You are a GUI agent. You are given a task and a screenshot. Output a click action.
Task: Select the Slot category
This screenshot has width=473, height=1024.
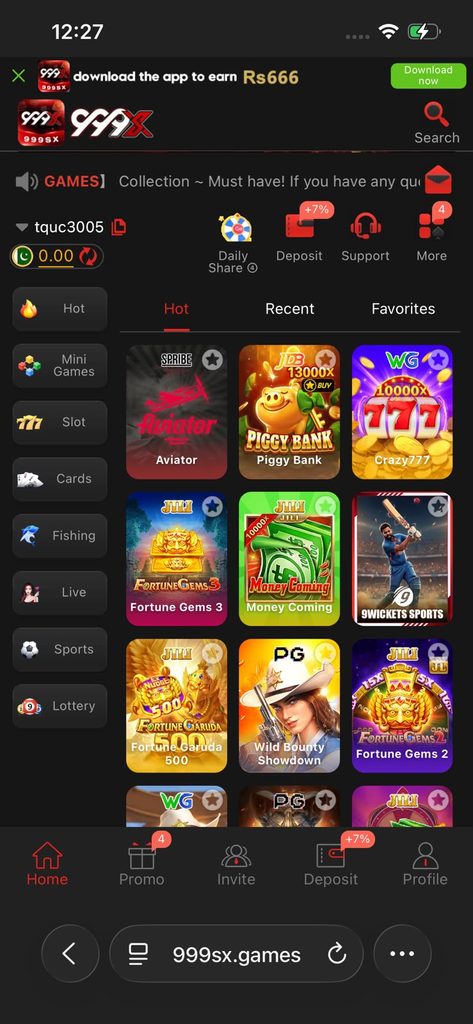pos(59,423)
